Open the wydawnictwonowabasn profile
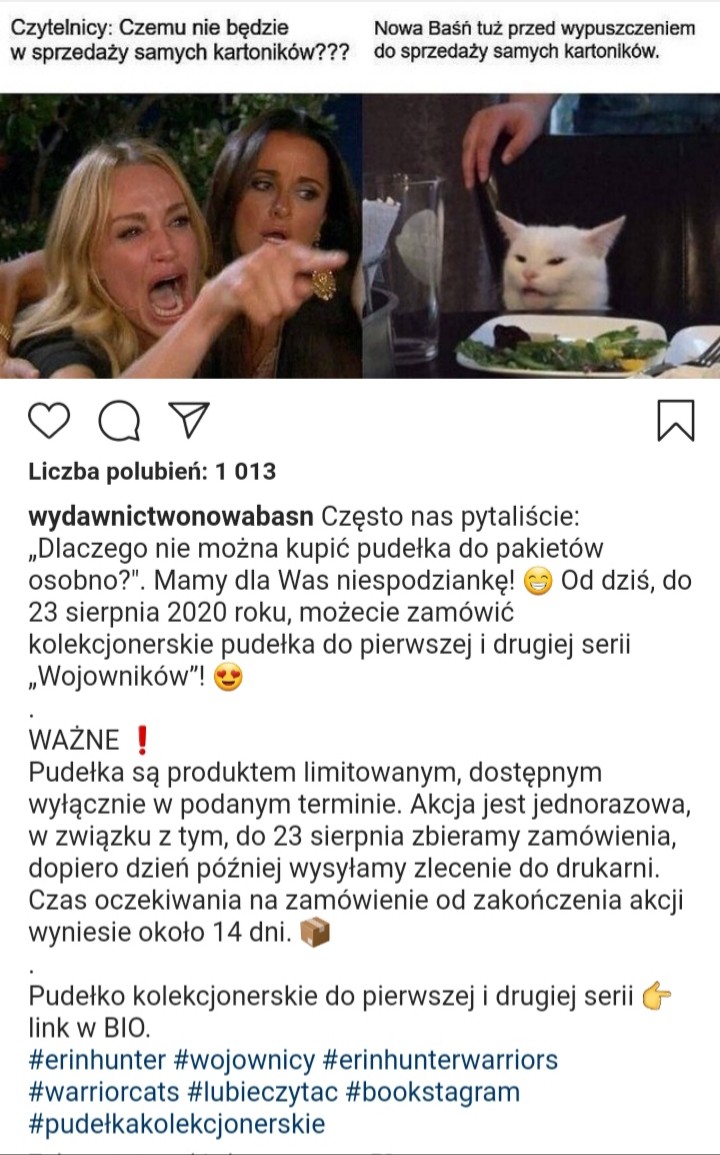 pyautogui.click(x=173, y=518)
